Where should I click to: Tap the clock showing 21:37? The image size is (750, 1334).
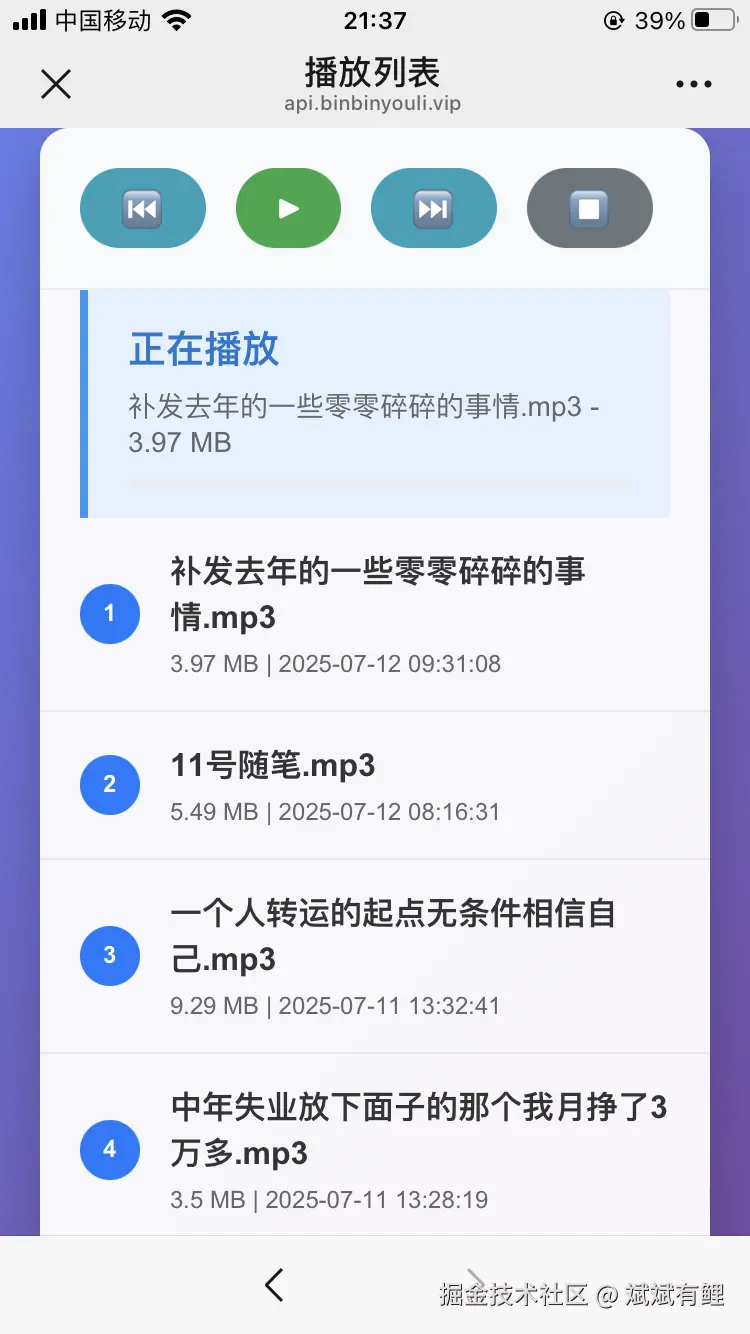pyautogui.click(x=374, y=18)
